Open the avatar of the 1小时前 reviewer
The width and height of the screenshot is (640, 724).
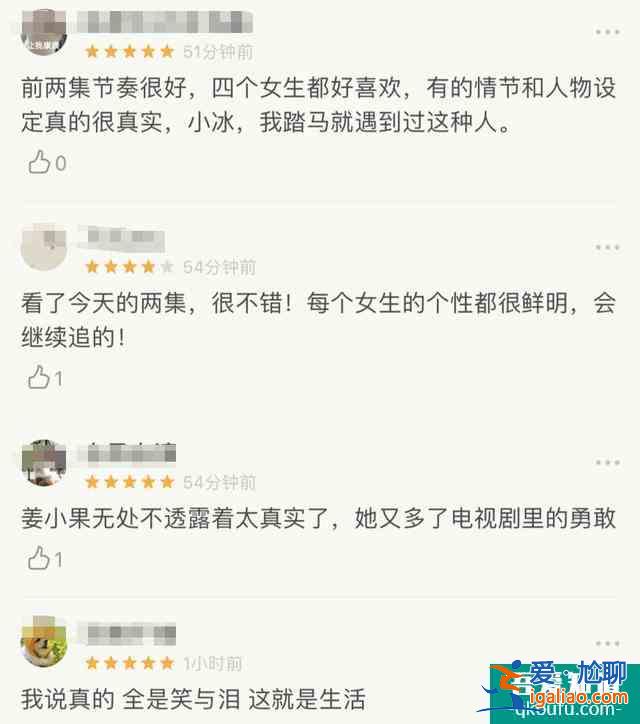click(x=44, y=642)
